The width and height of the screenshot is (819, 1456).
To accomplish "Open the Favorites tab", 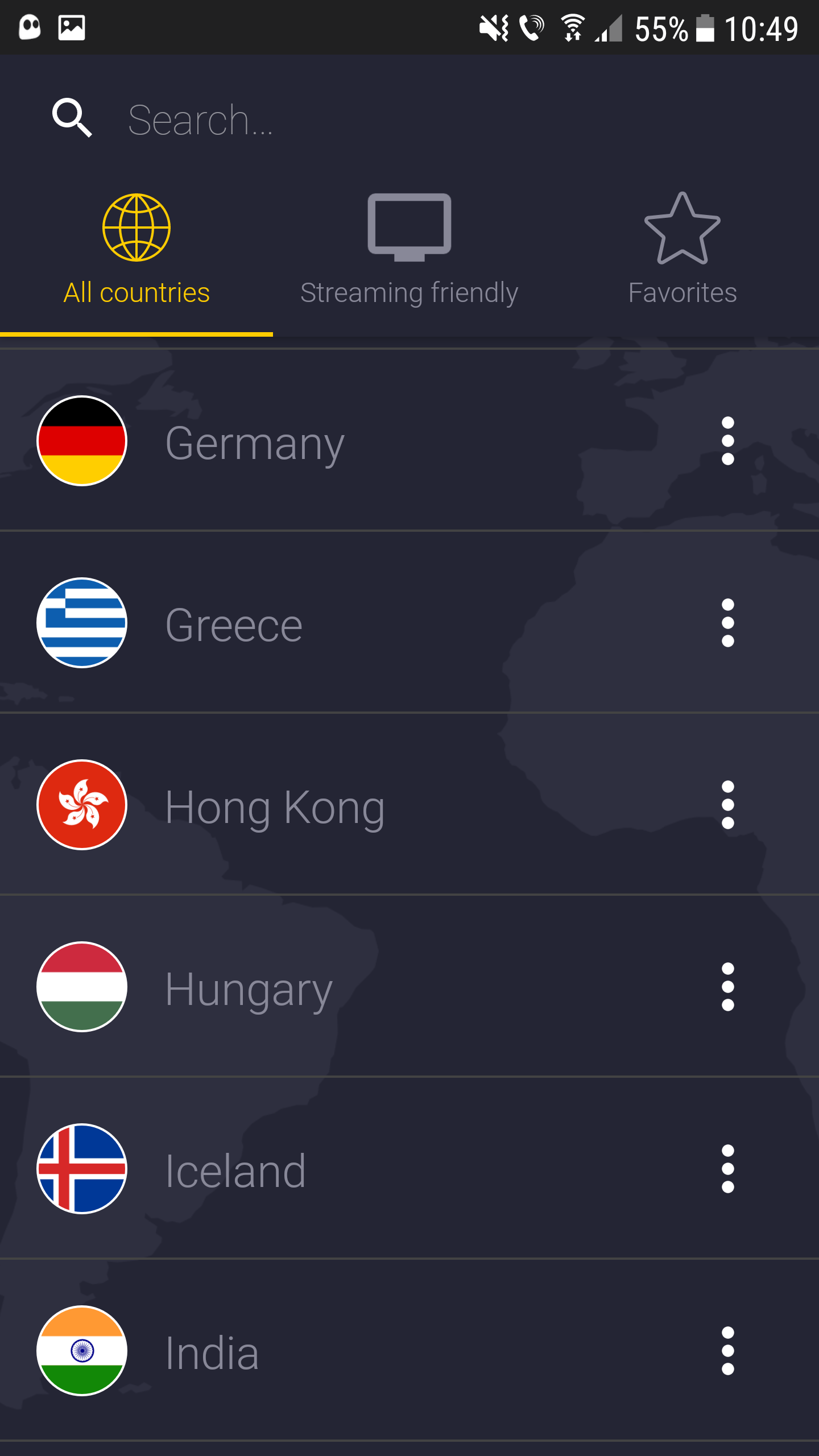I will [682, 250].
